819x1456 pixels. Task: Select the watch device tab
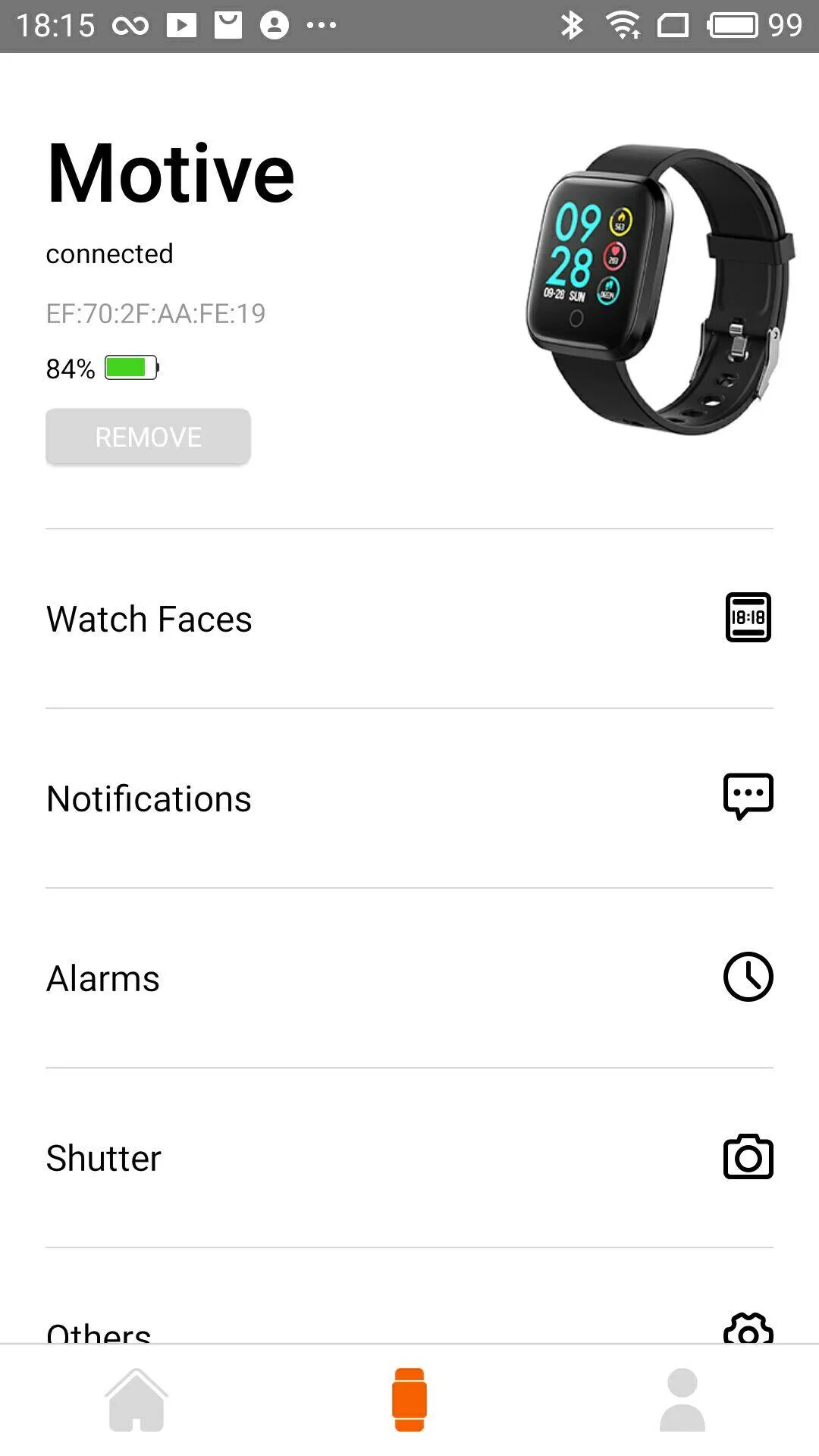pos(409,1400)
